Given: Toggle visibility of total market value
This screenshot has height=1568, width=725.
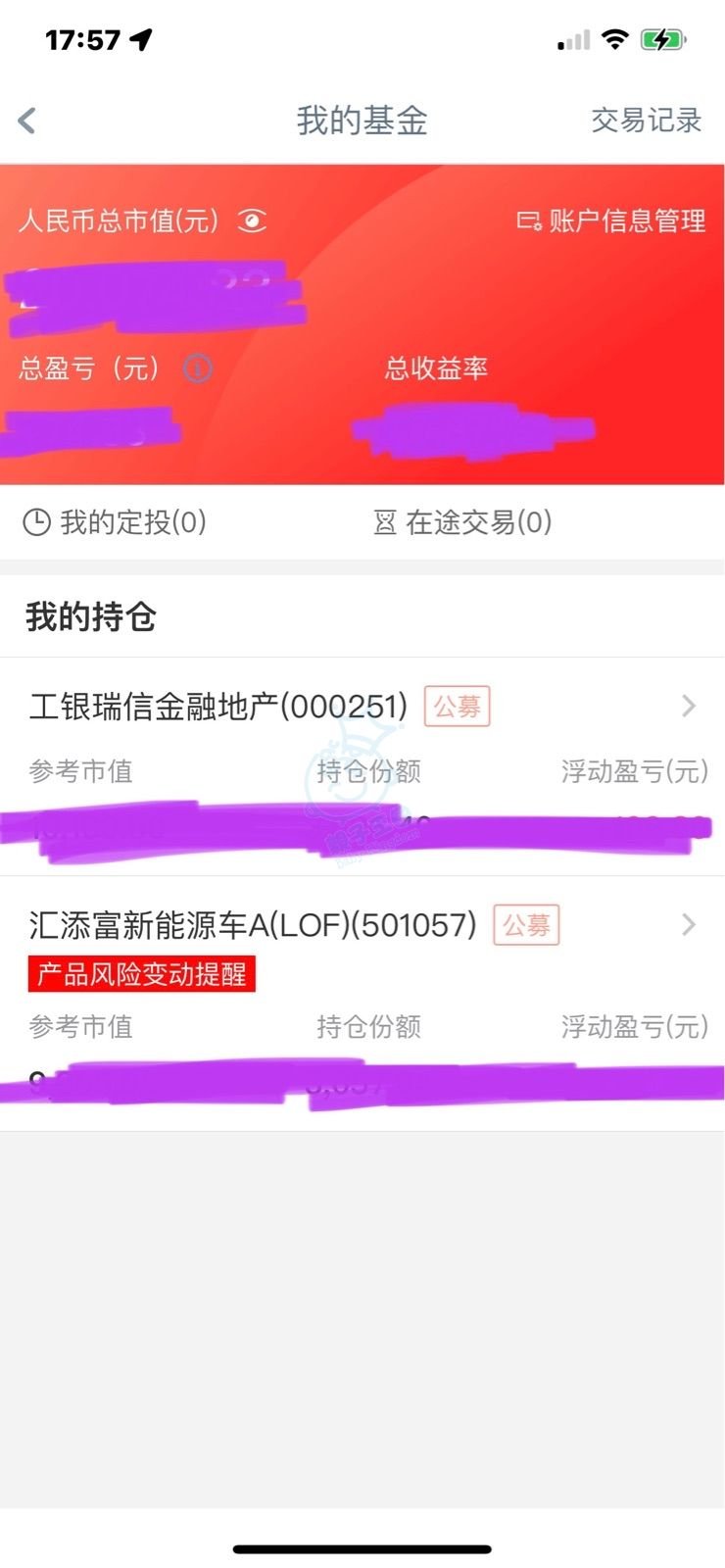Looking at the screenshot, I should (x=253, y=221).
